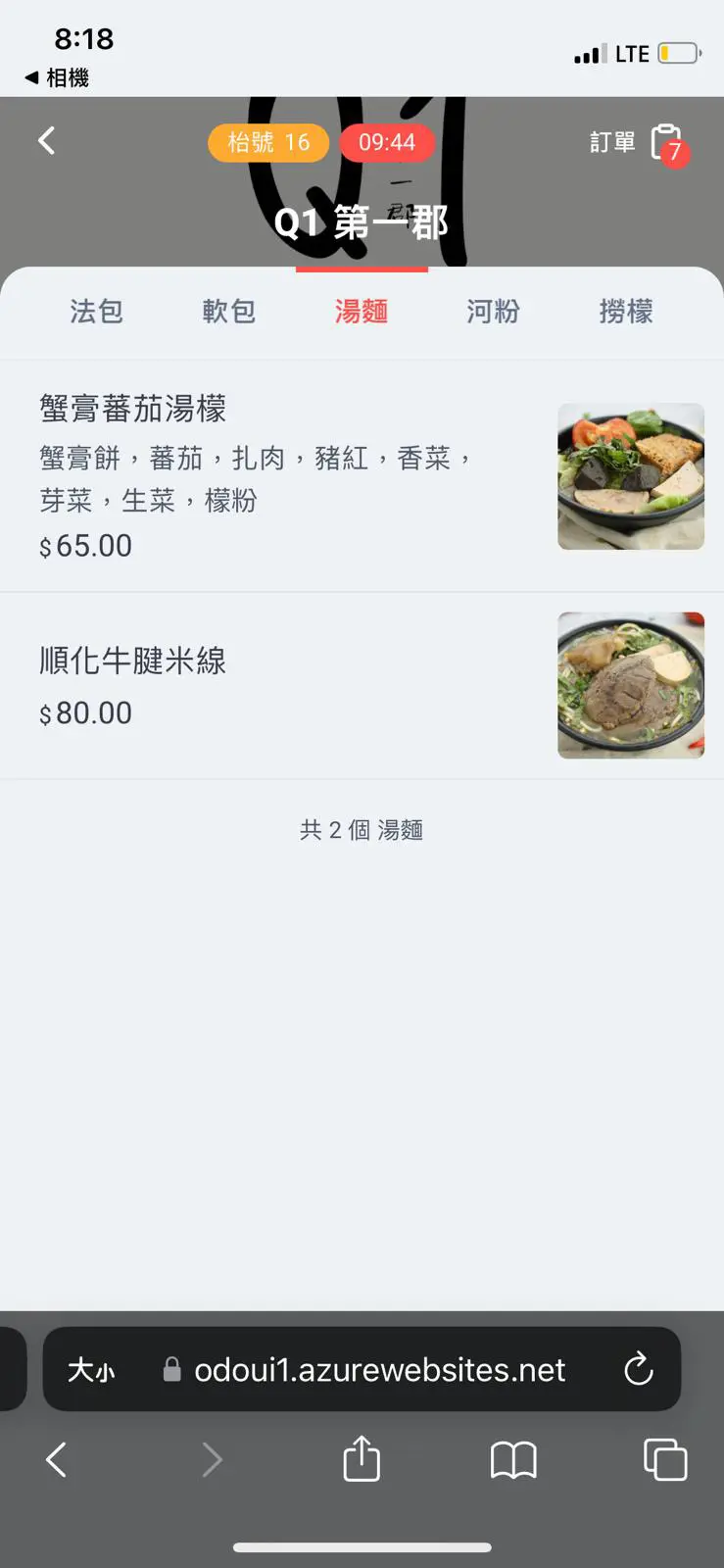Go back using the header arrow
The width and height of the screenshot is (724, 1568).
pos(46,141)
